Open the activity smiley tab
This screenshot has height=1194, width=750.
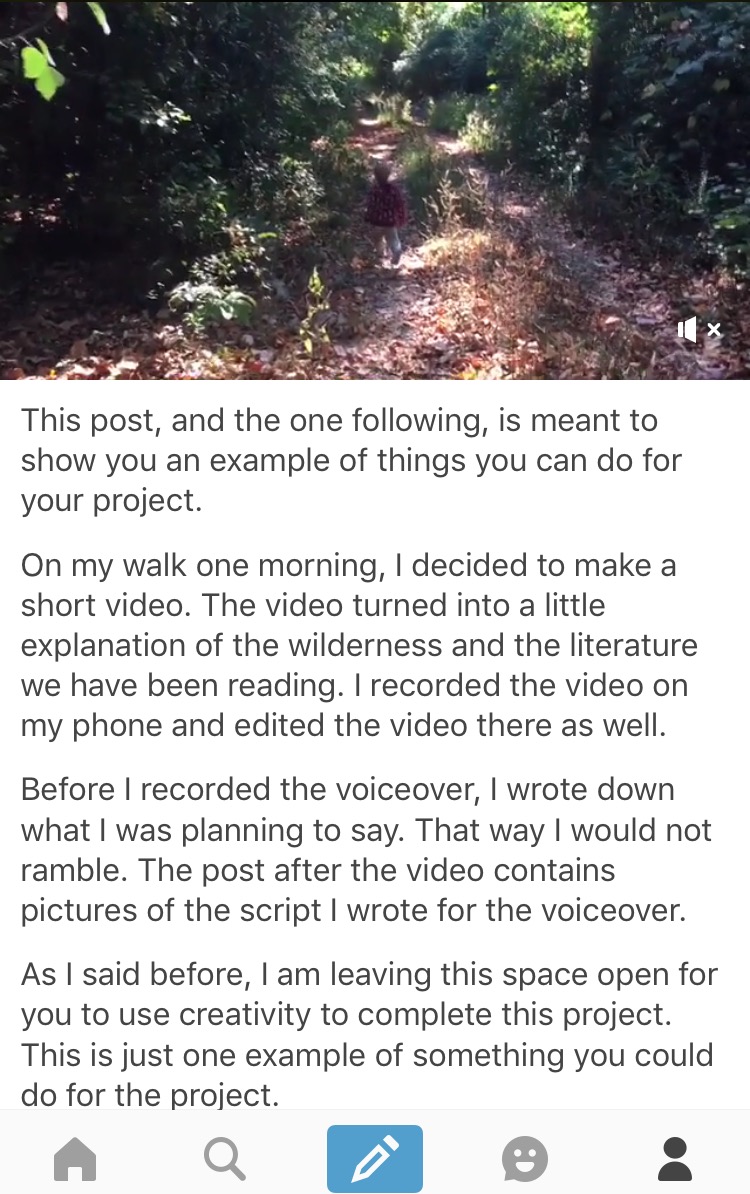(x=525, y=1159)
